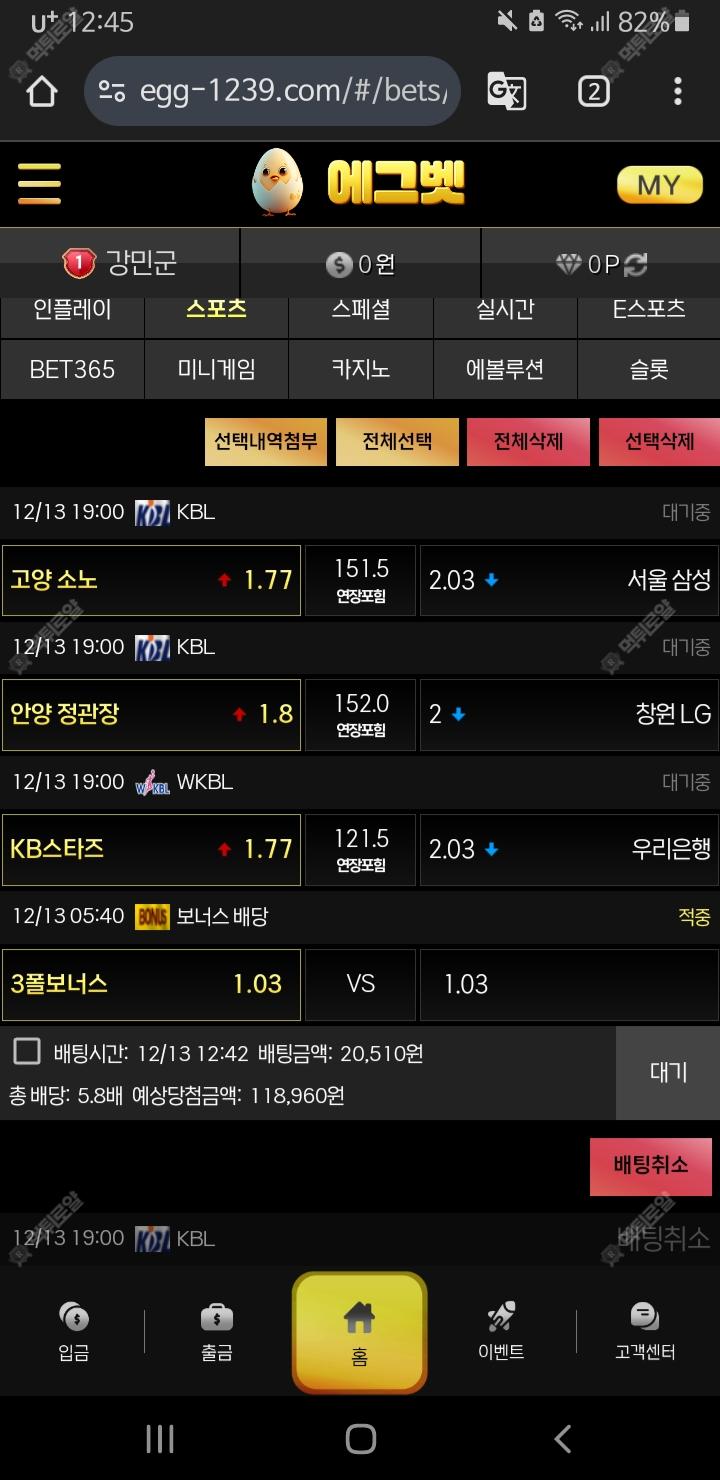Select the 에볼루션 tab
Viewport: 720px width, 1480px height.
(504, 369)
